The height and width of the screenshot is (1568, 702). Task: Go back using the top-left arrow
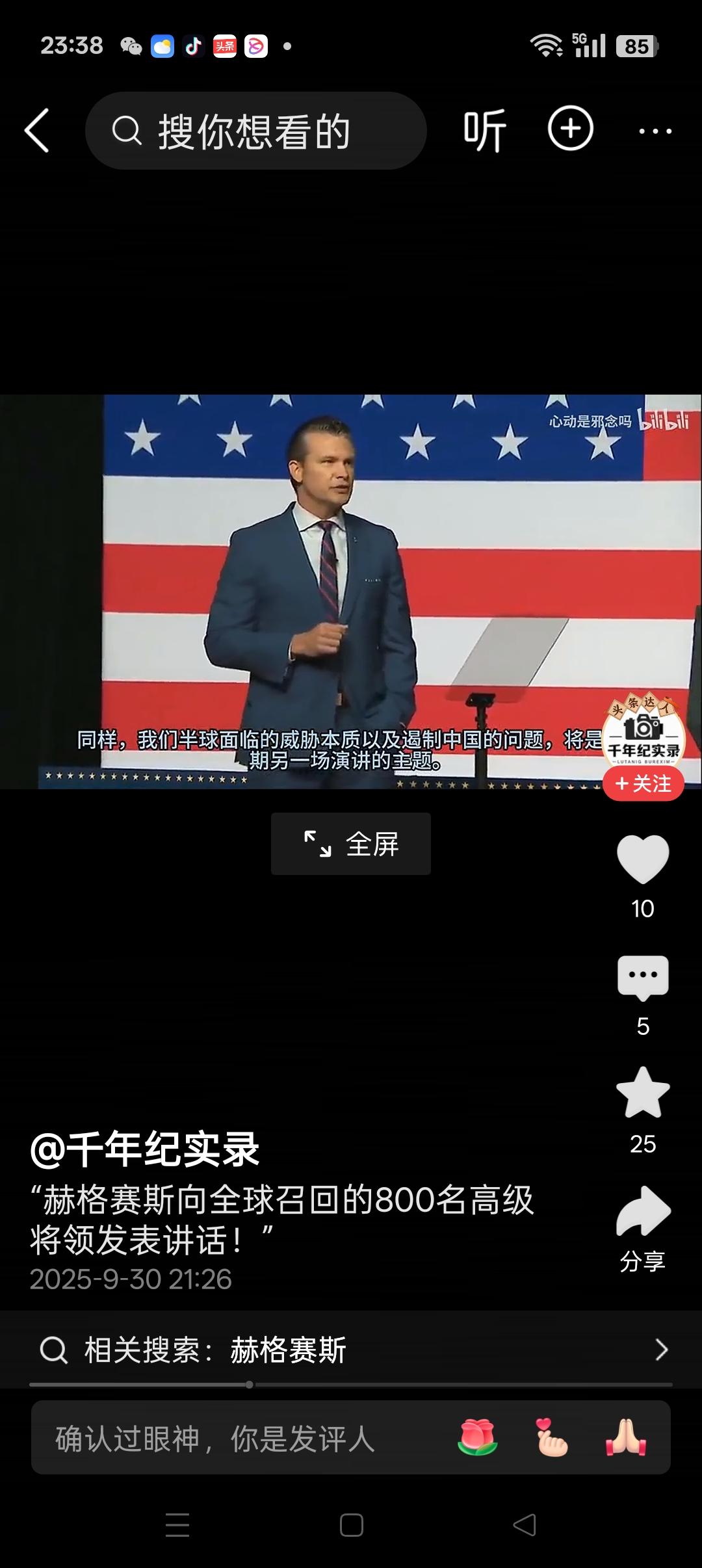(37, 131)
